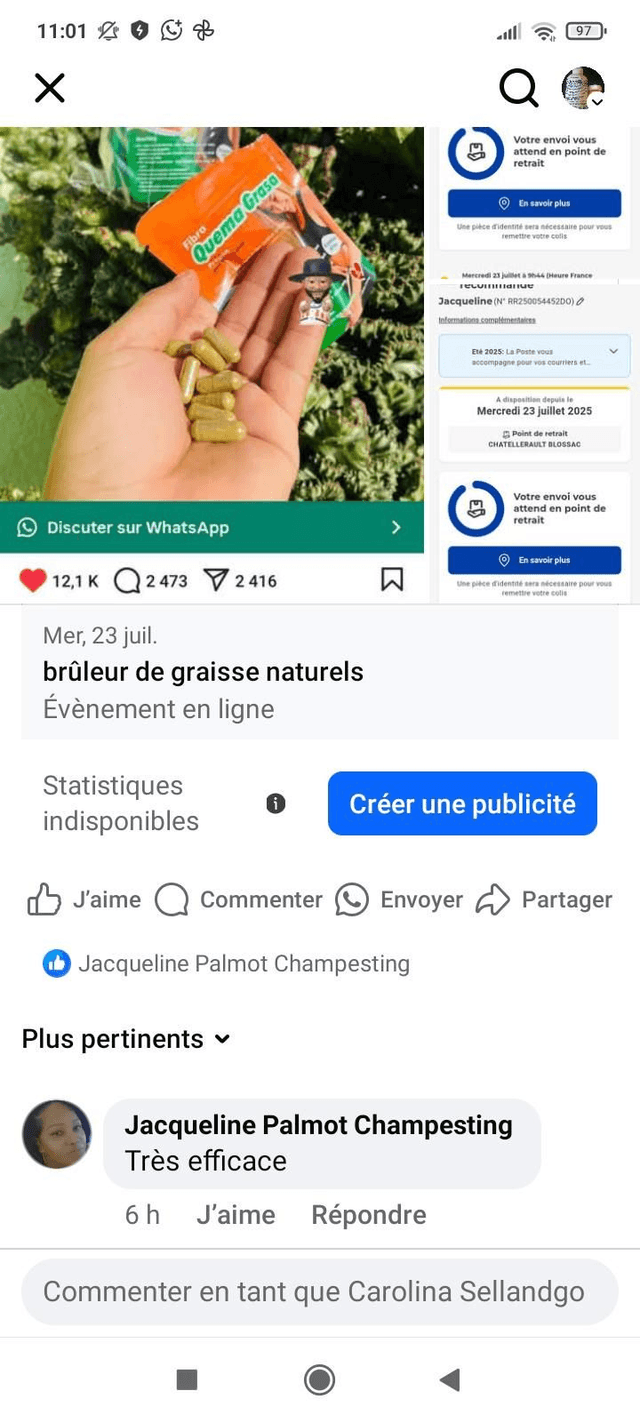Screen dimensions: 640x1422
Task: Like the post with J'aime
Action: [x=85, y=900]
